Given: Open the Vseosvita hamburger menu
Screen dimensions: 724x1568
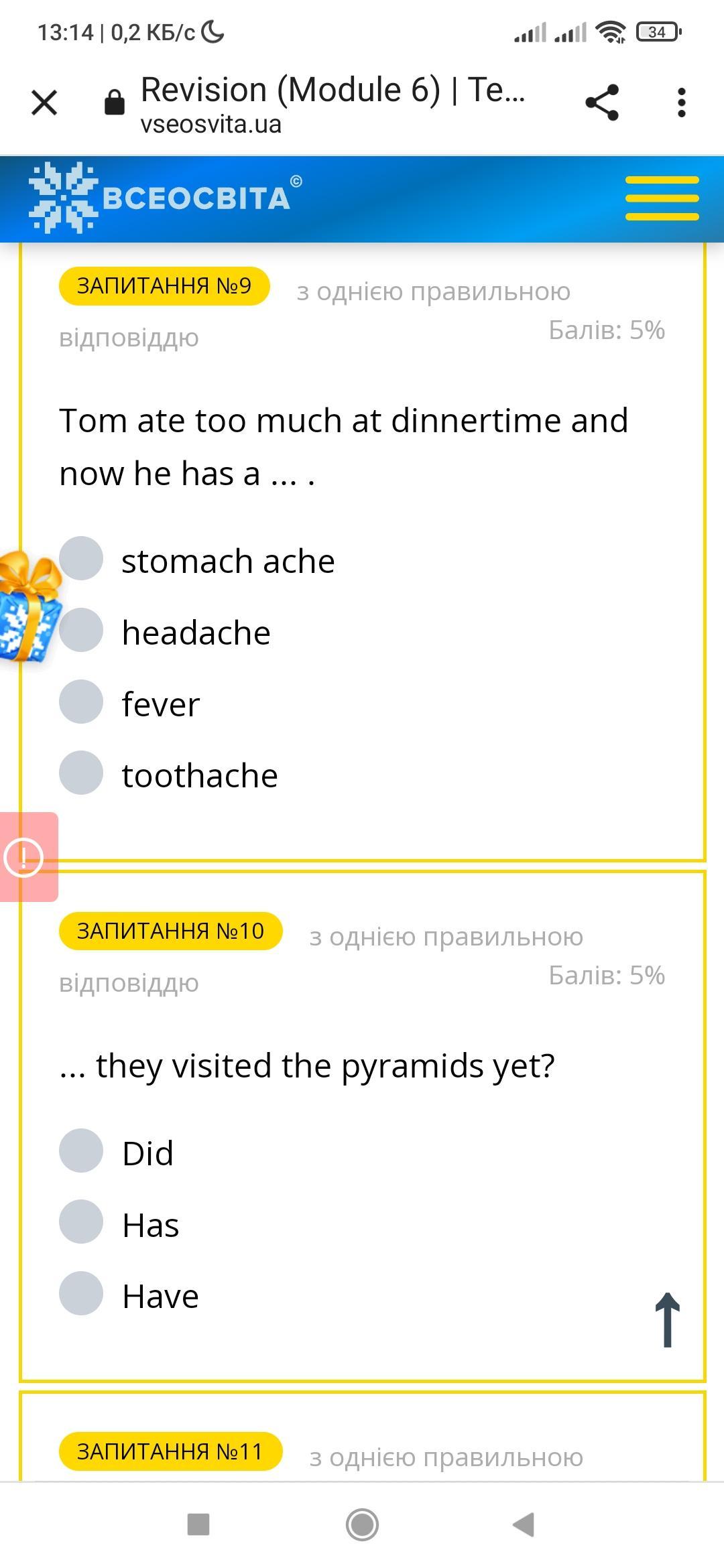Looking at the screenshot, I should coord(662,198).
